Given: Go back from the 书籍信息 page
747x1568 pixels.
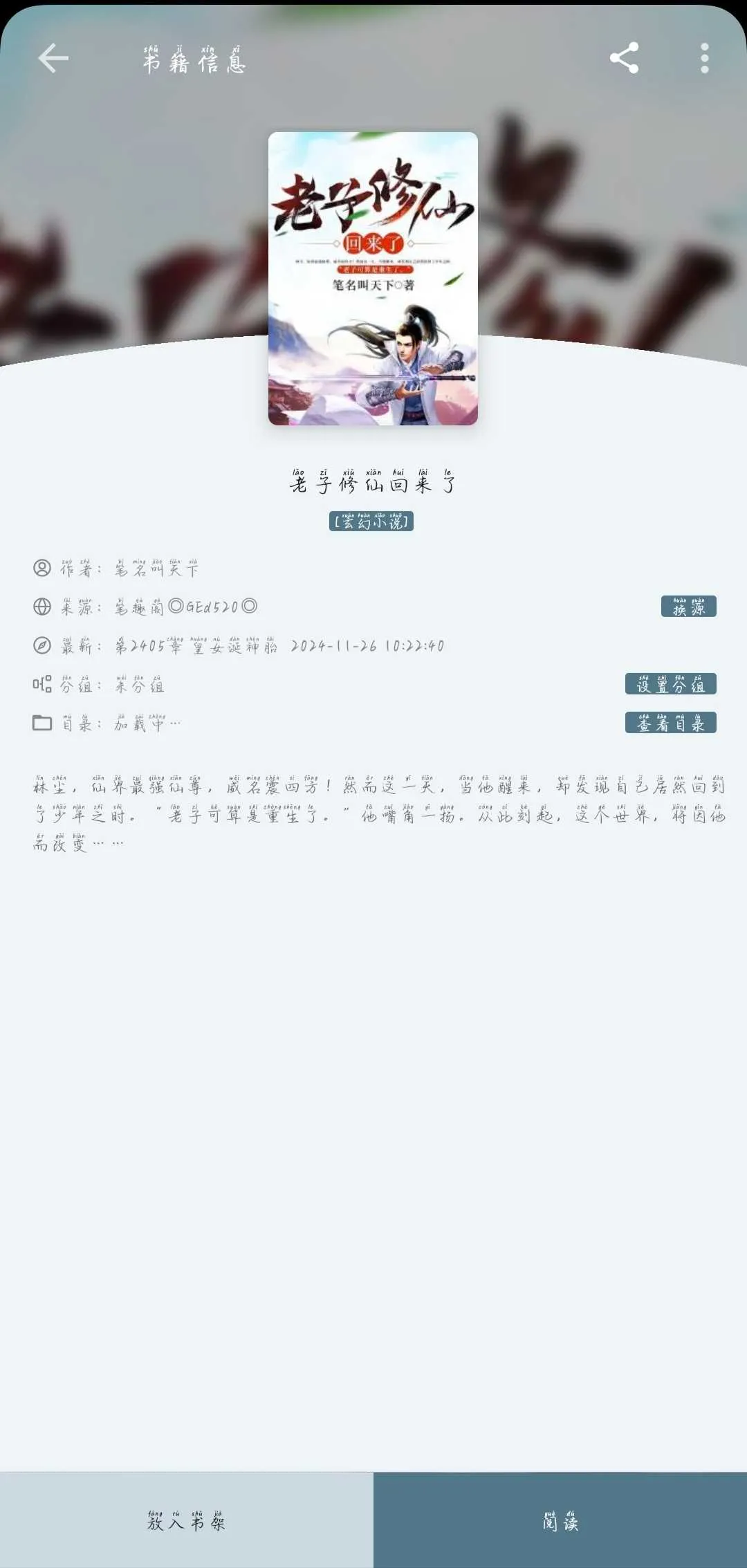Looking at the screenshot, I should coord(53,58).
